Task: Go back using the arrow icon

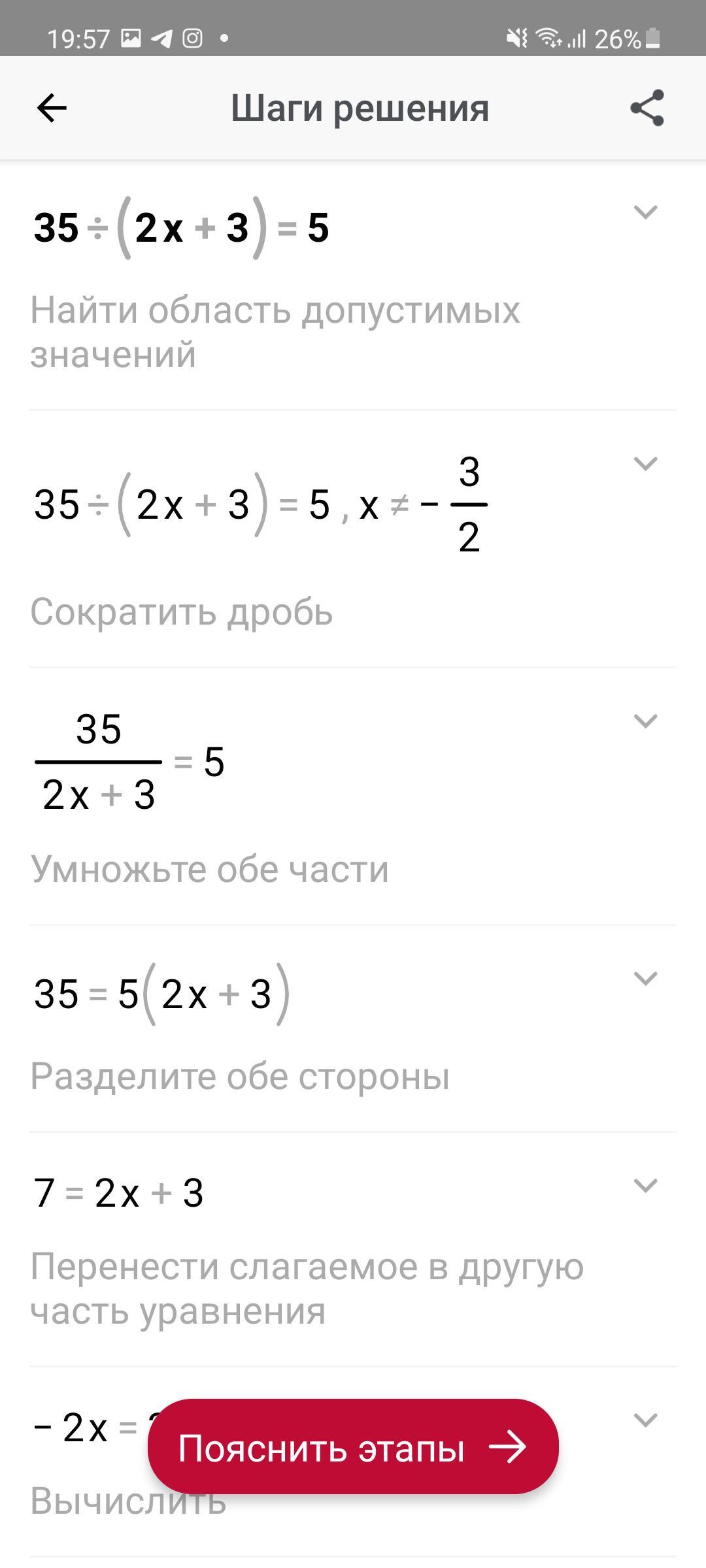Action: pyautogui.click(x=52, y=108)
